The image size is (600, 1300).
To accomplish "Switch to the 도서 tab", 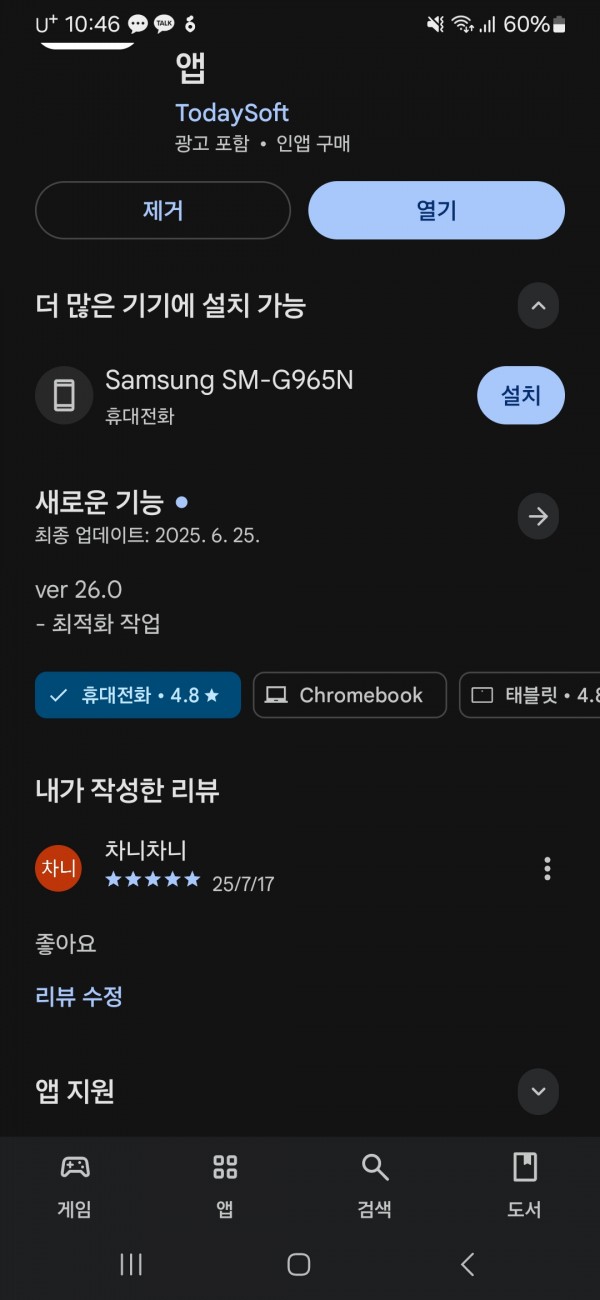I will point(524,1185).
